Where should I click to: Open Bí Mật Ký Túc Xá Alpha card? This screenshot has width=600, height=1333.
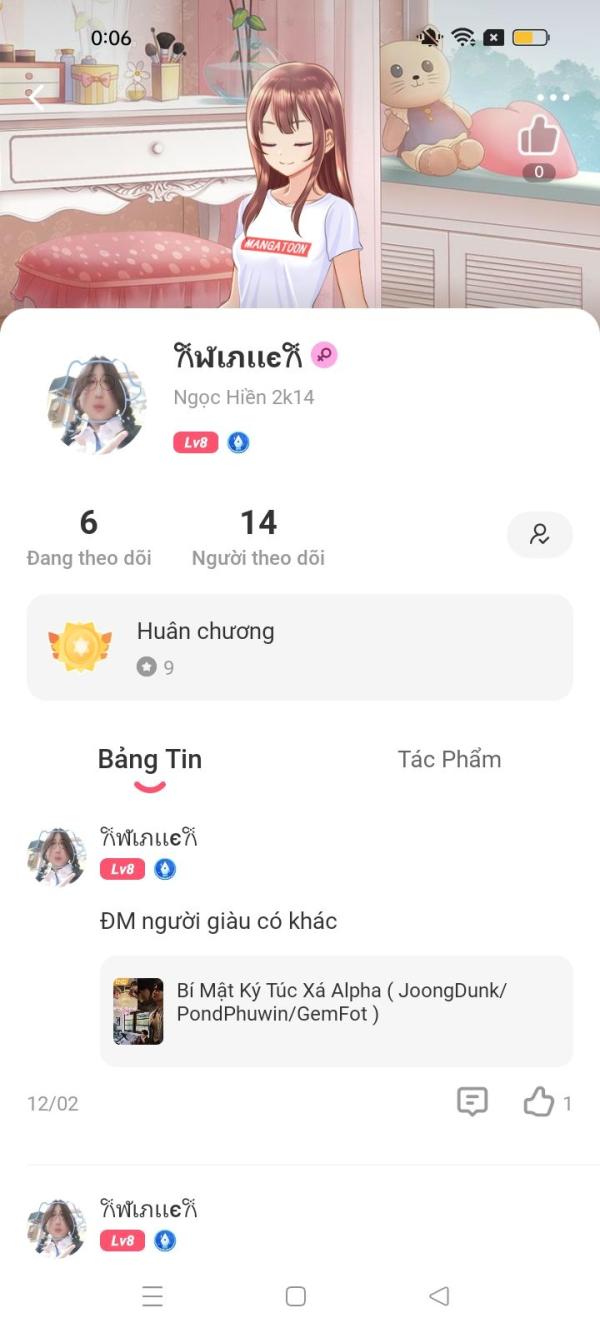coord(336,1011)
